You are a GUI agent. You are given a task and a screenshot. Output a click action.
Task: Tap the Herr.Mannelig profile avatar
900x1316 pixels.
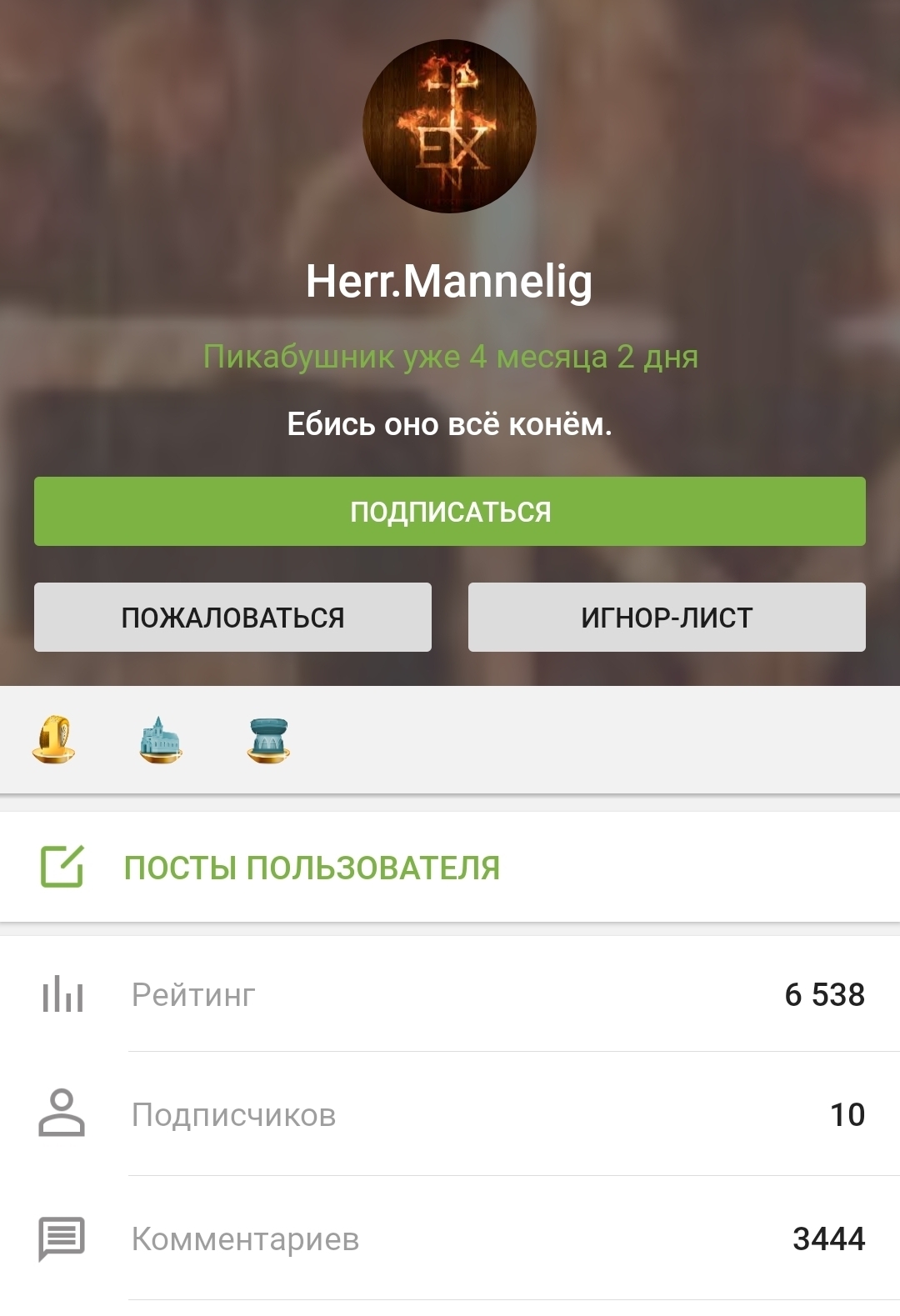coord(449,127)
